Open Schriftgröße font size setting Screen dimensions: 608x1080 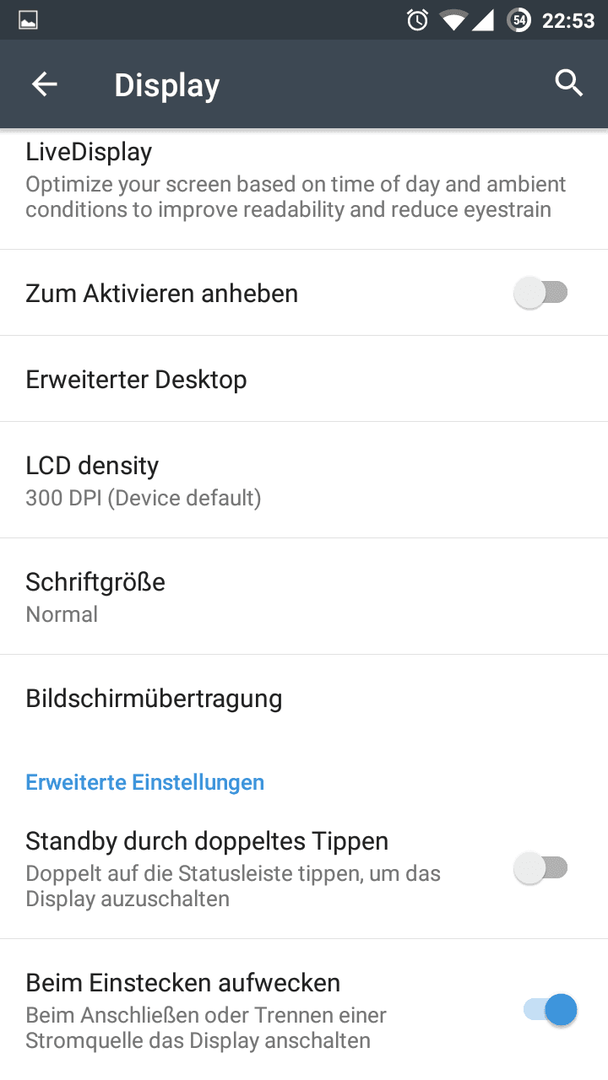pos(304,596)
